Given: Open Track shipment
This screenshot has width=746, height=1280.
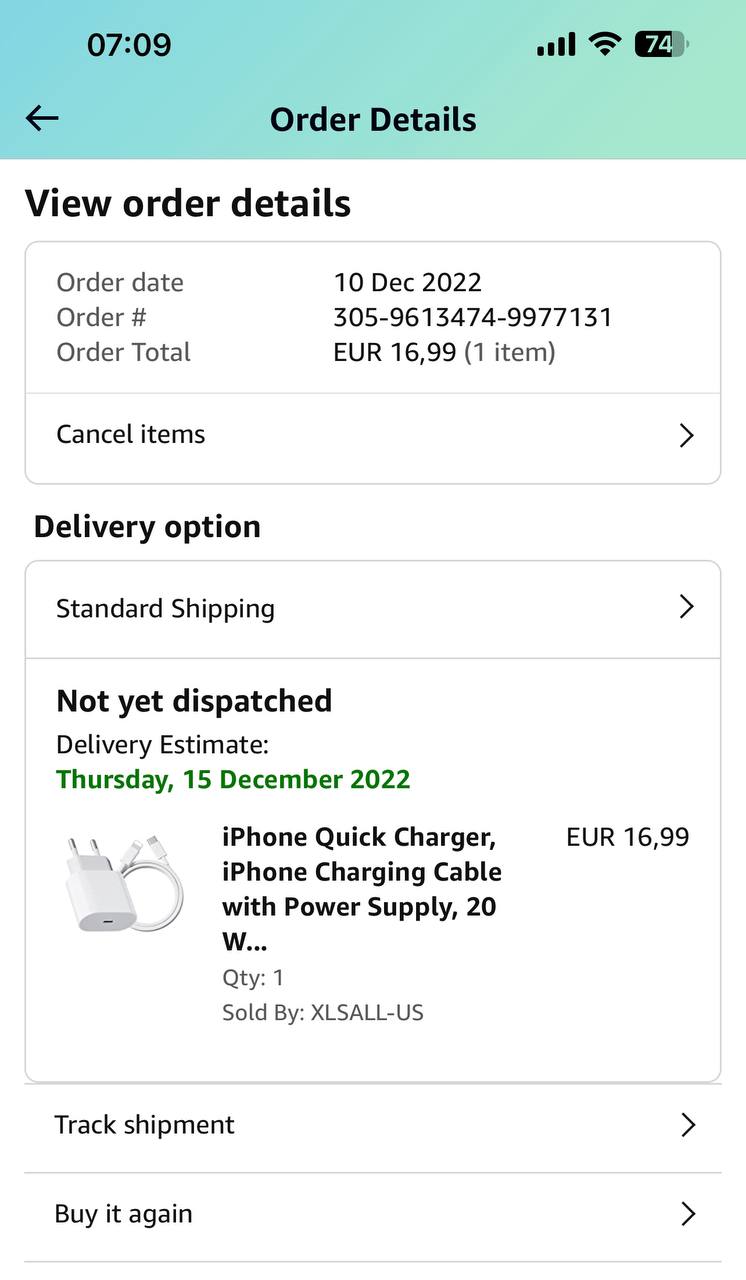Looking at the screenshot, I should coord(372,1125).
